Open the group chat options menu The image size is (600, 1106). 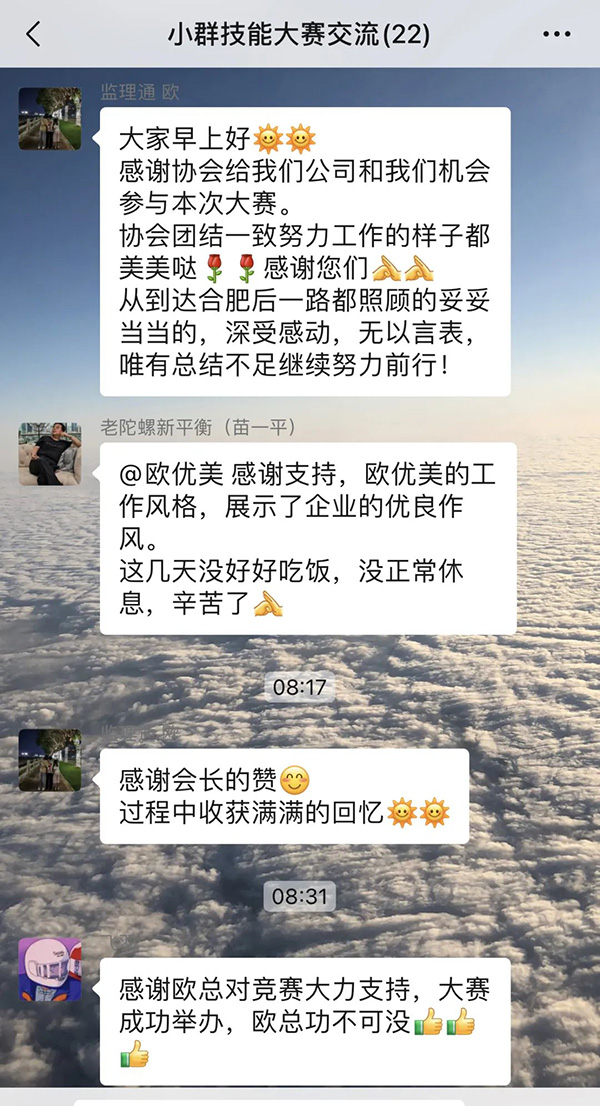tap(556, 34)
